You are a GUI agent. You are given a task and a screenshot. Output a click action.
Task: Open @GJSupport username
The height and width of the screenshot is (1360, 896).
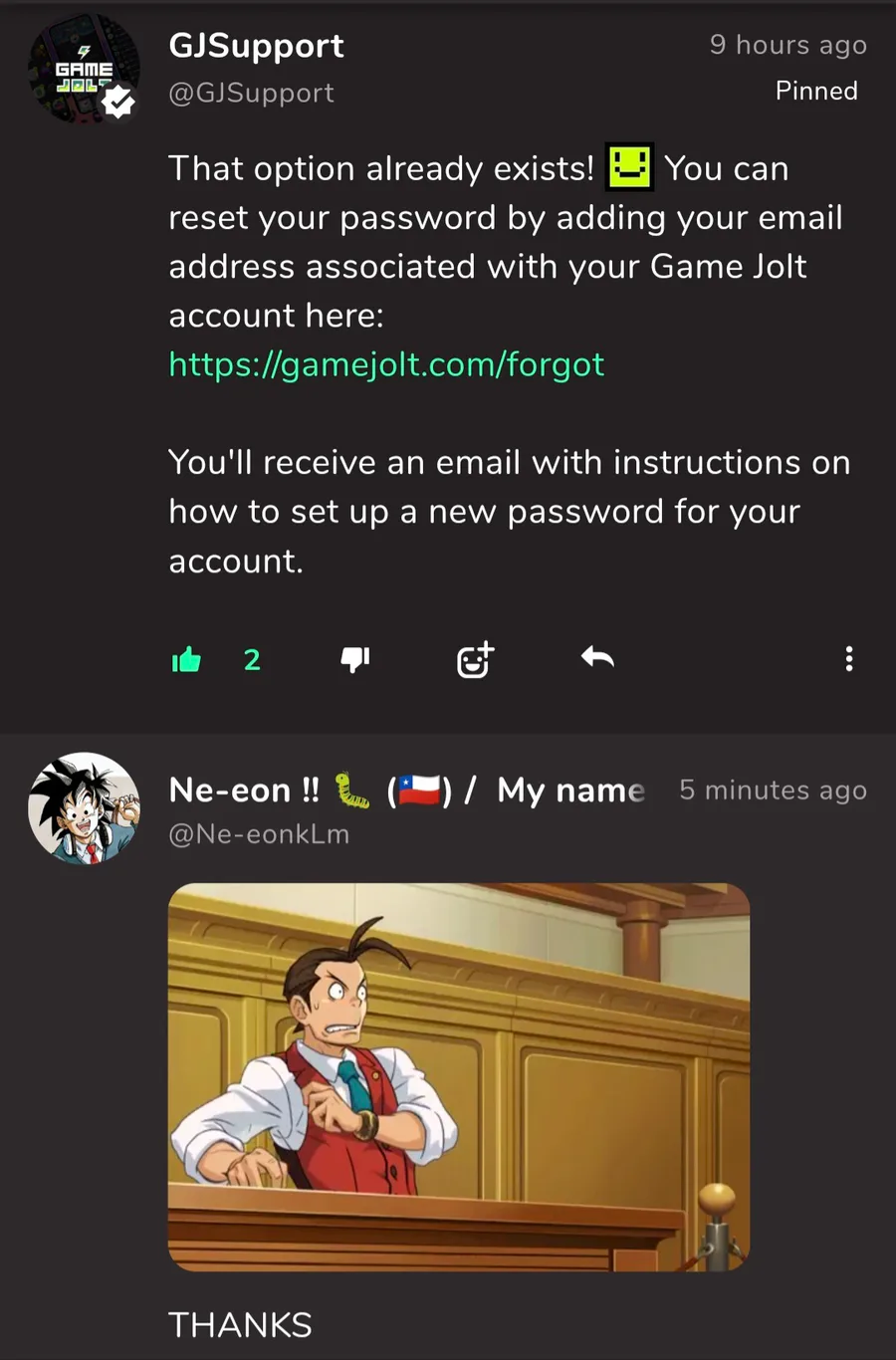251,93
